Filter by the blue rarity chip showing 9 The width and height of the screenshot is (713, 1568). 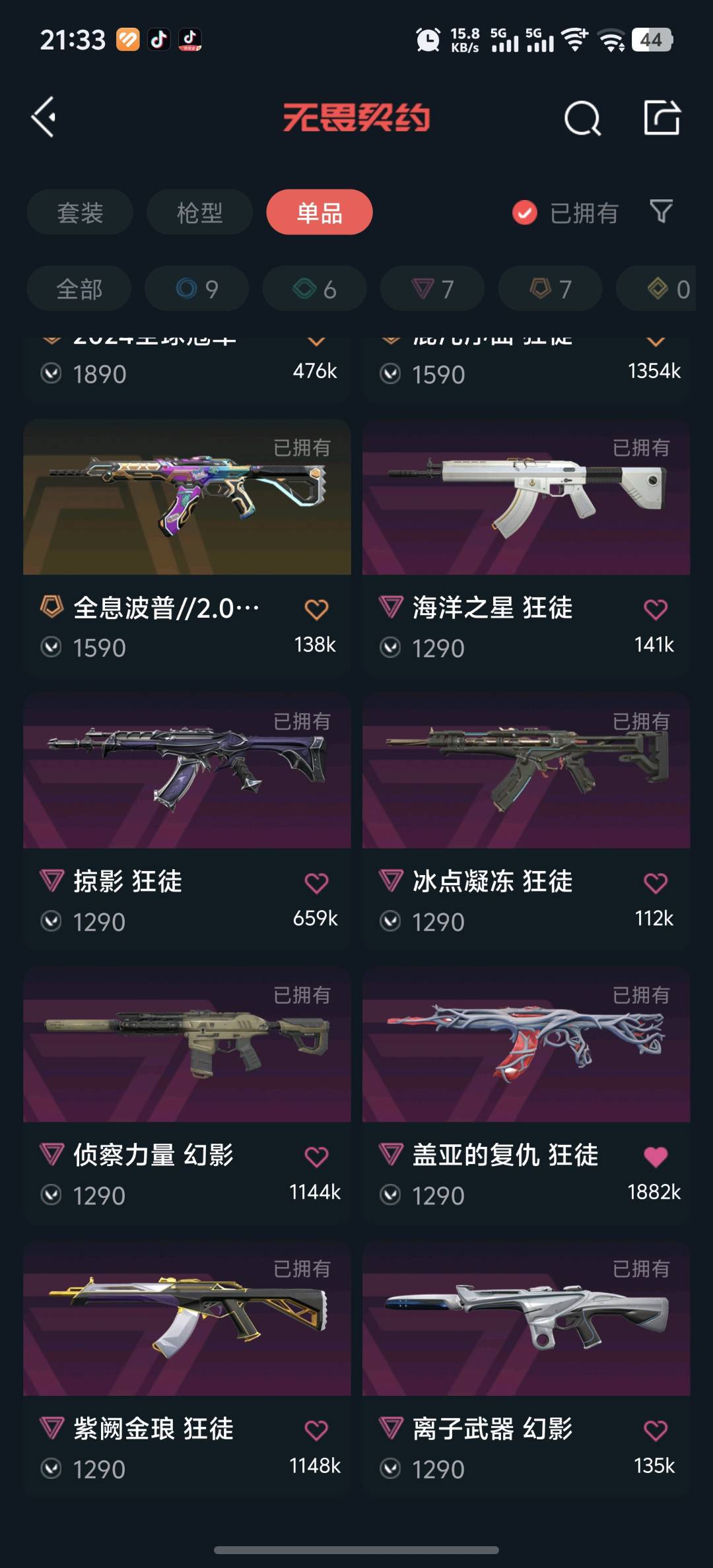(x=197, y=289)
